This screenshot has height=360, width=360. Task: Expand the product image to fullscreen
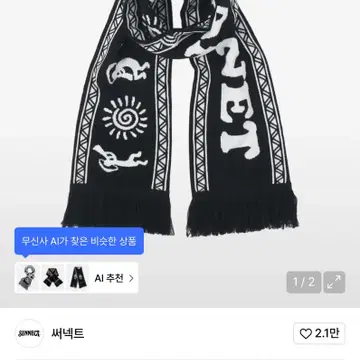click(x=334, y=282)
